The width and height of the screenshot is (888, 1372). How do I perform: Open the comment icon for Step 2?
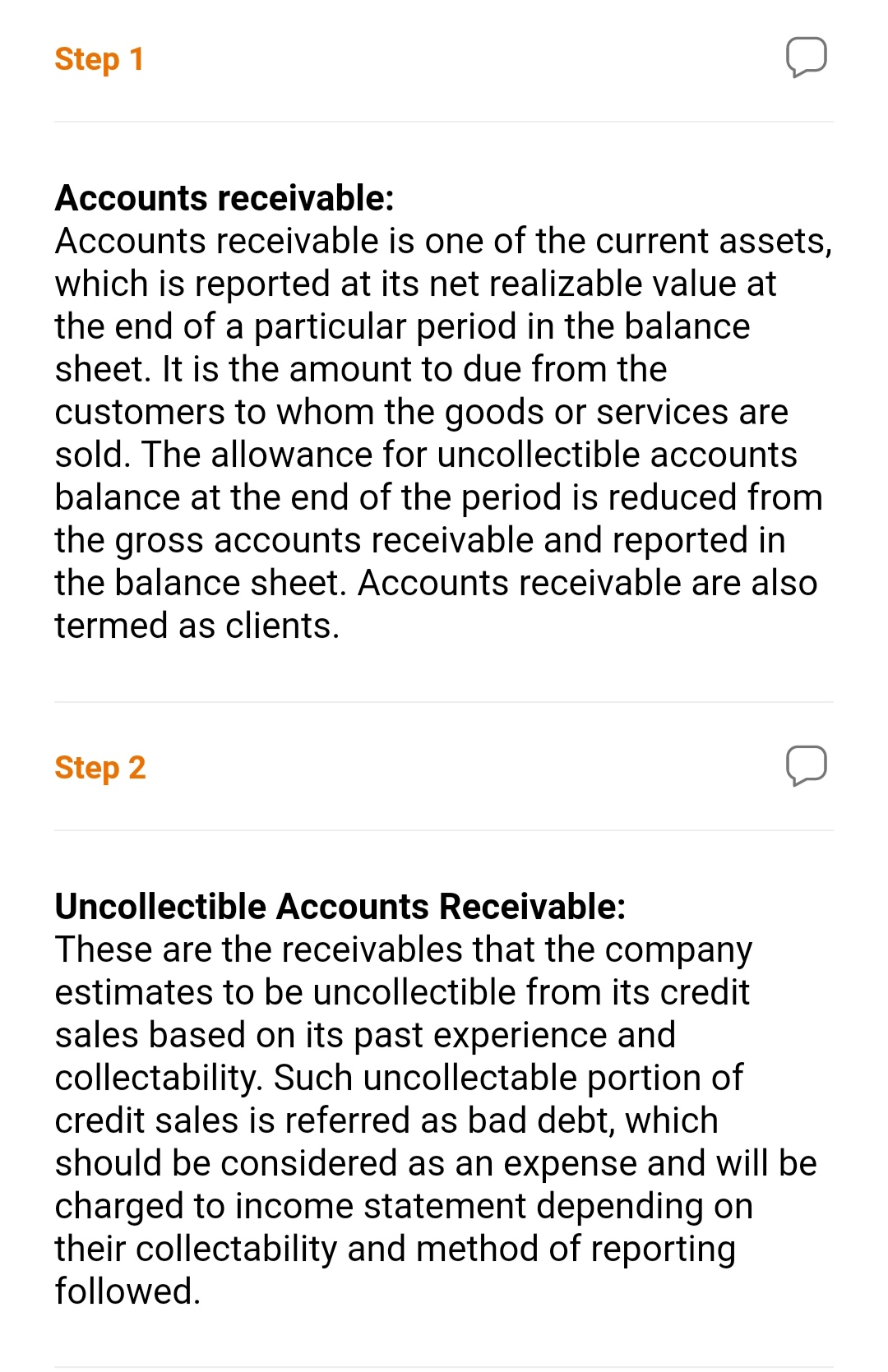[806, 765]
